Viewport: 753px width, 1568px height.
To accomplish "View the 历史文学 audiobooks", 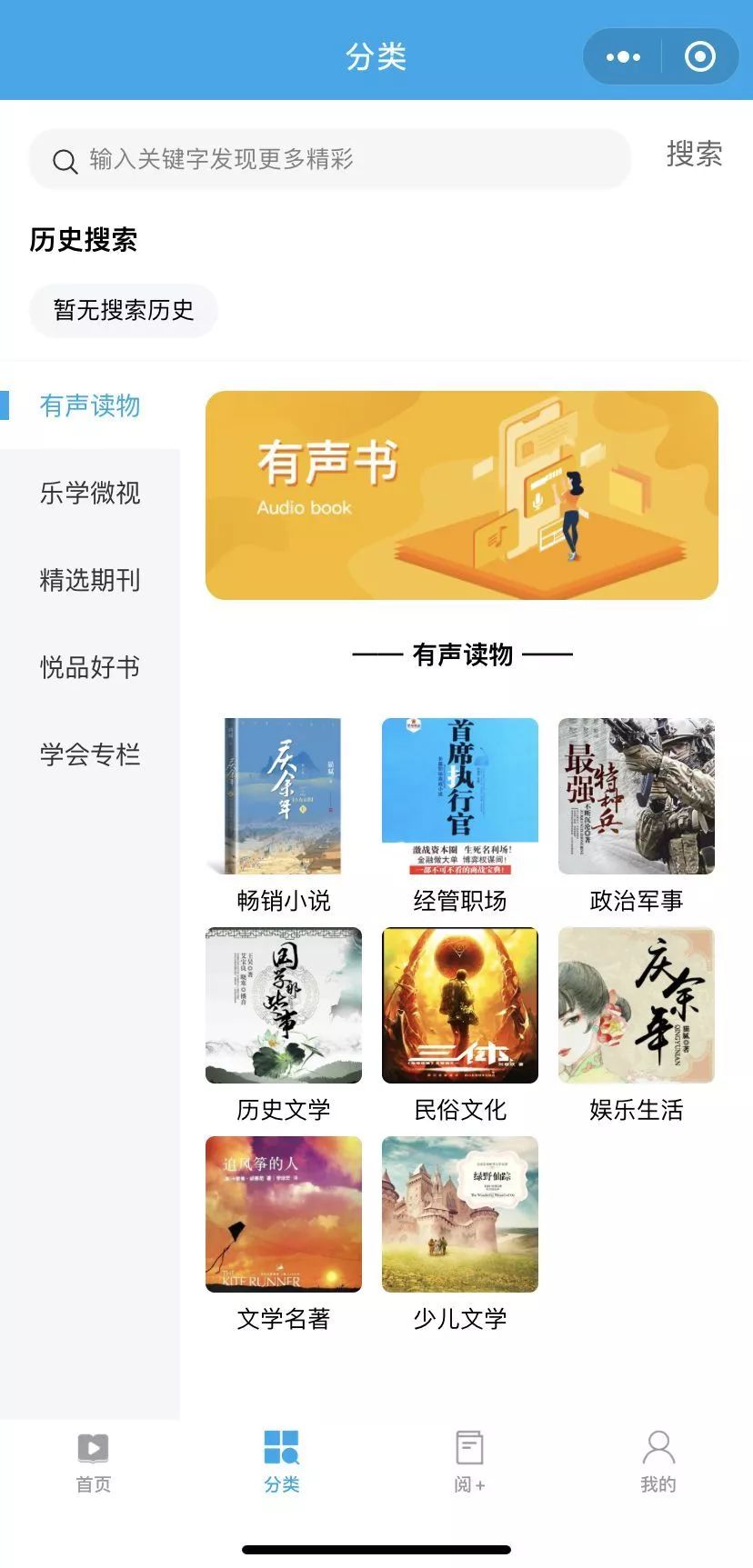I will click(x=283, y=1006).
